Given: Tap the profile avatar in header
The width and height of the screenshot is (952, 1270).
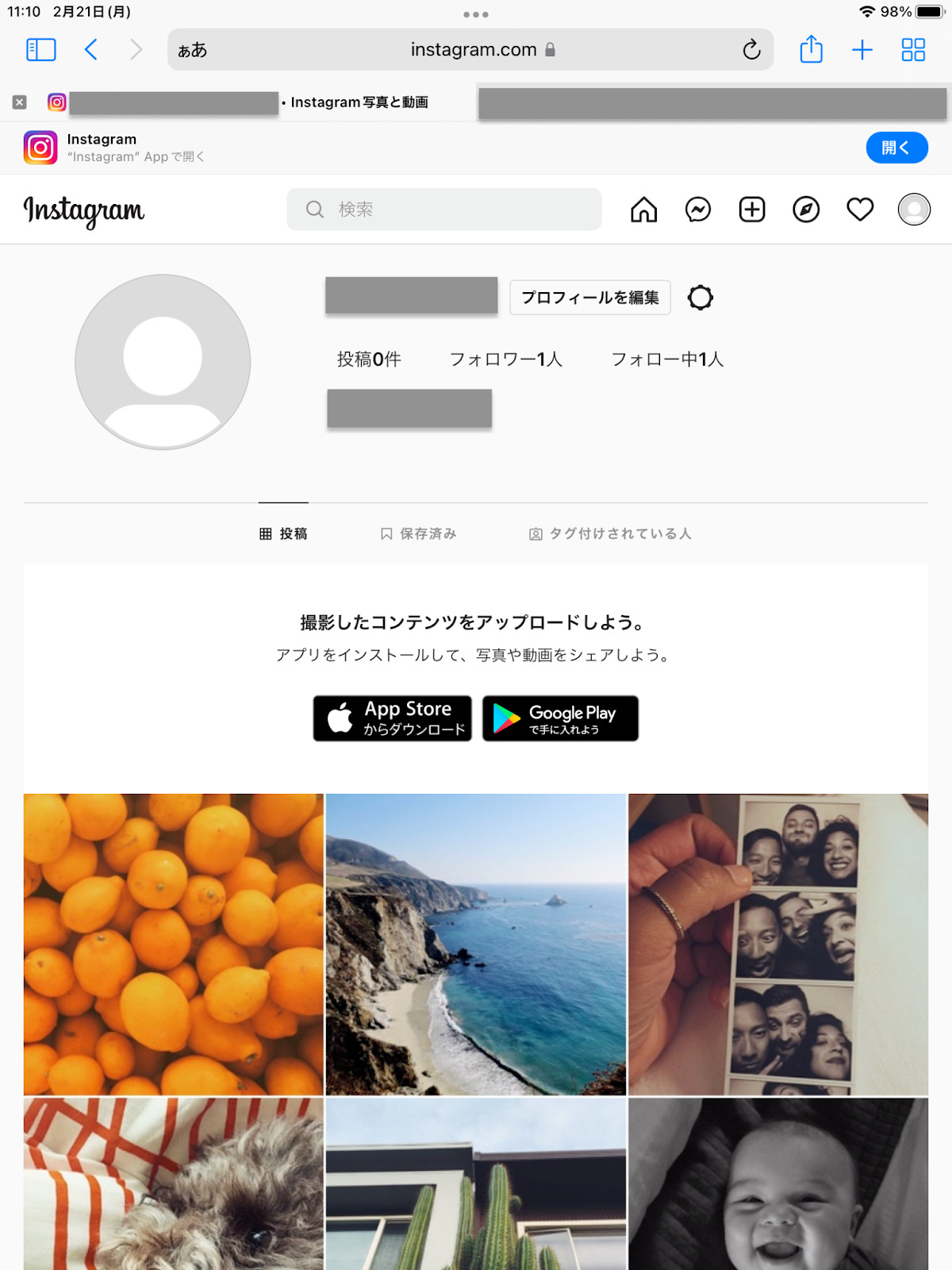Looking at the screenshot, I should (914, 210).
